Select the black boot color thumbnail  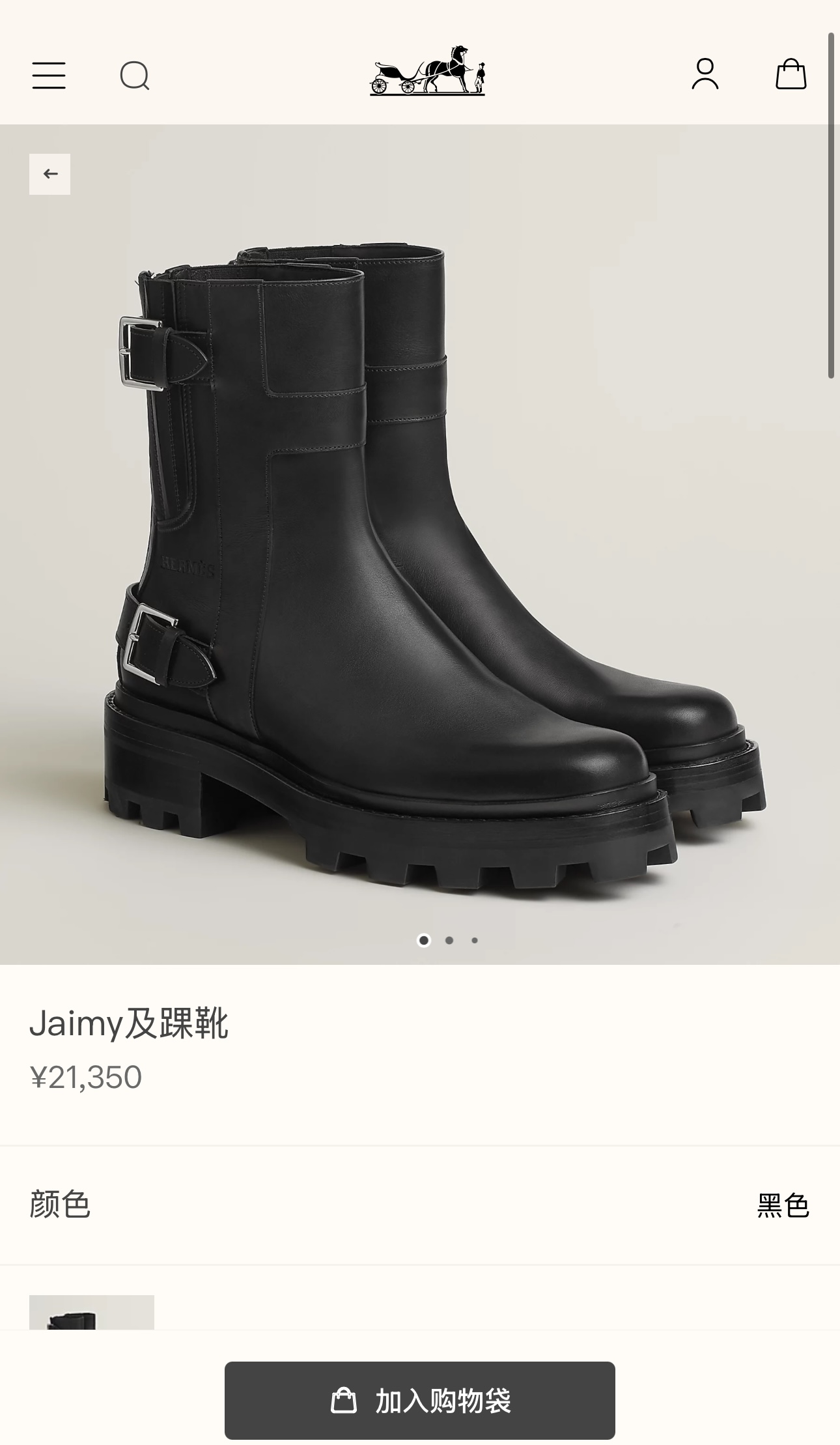(x=92, y=1312)
